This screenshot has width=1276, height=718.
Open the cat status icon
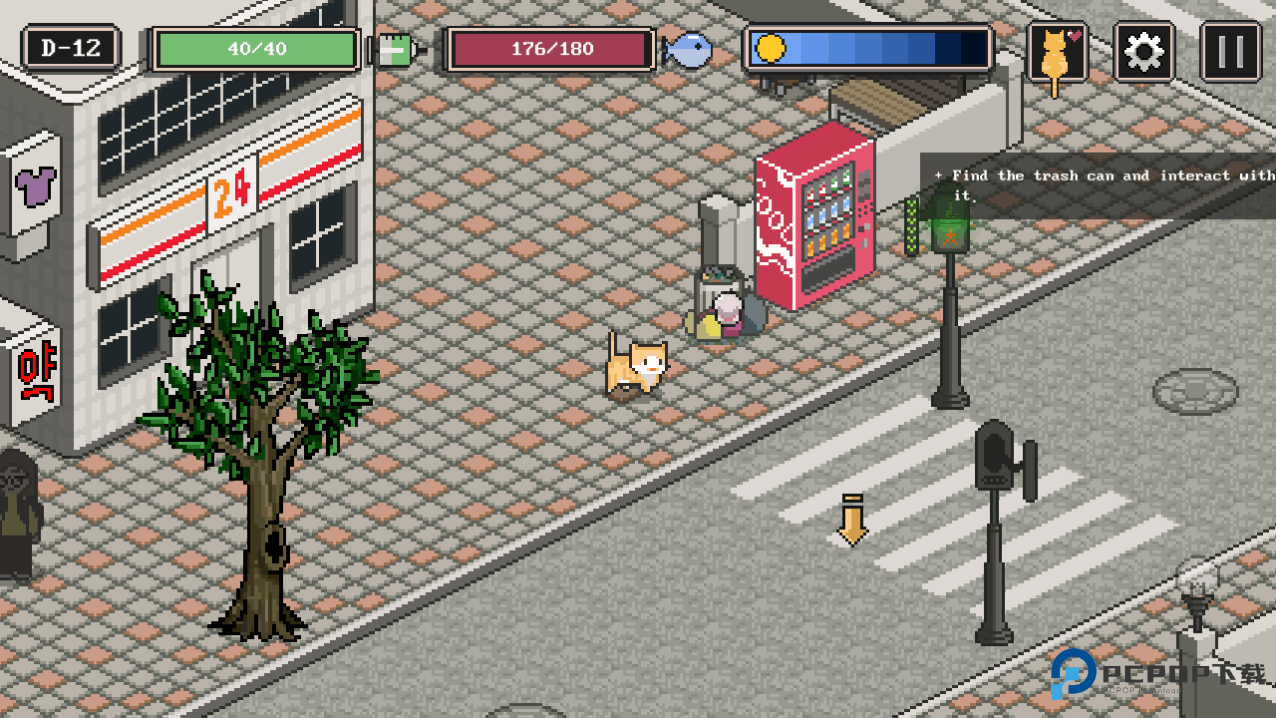(x=1057, y=52)
